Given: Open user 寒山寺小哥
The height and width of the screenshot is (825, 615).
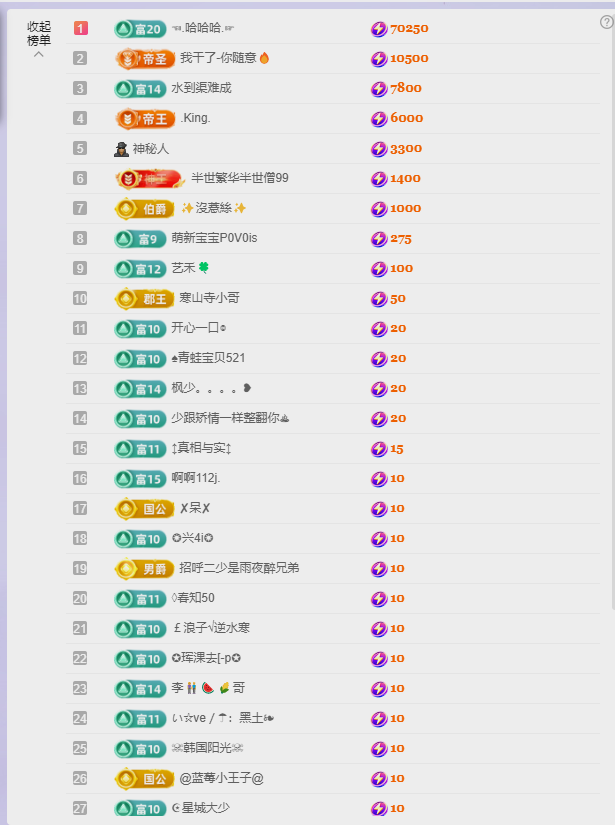Looking at the screenshot, I should point(209,299).
